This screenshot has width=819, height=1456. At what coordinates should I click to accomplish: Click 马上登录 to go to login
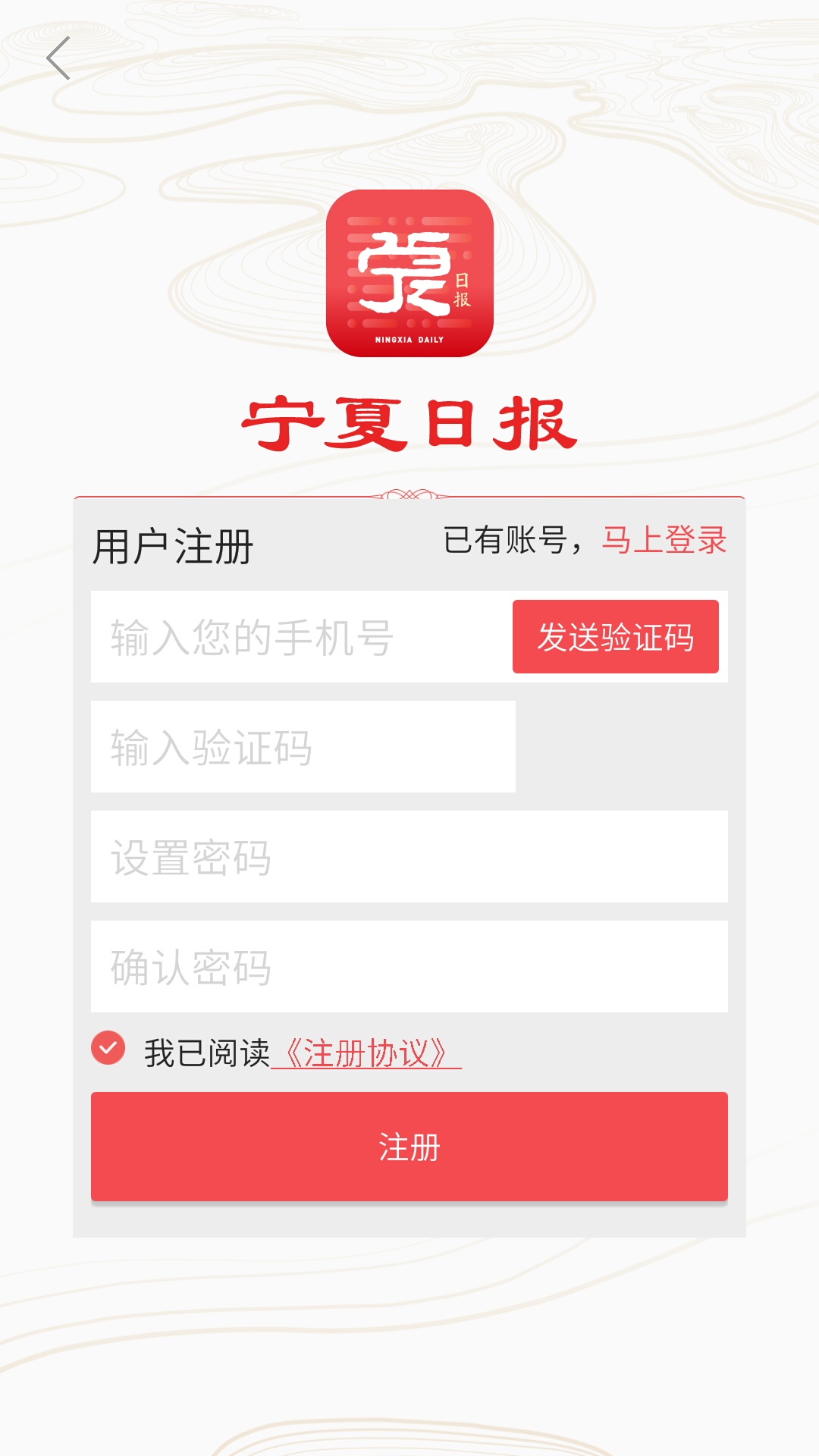[664, 540]
